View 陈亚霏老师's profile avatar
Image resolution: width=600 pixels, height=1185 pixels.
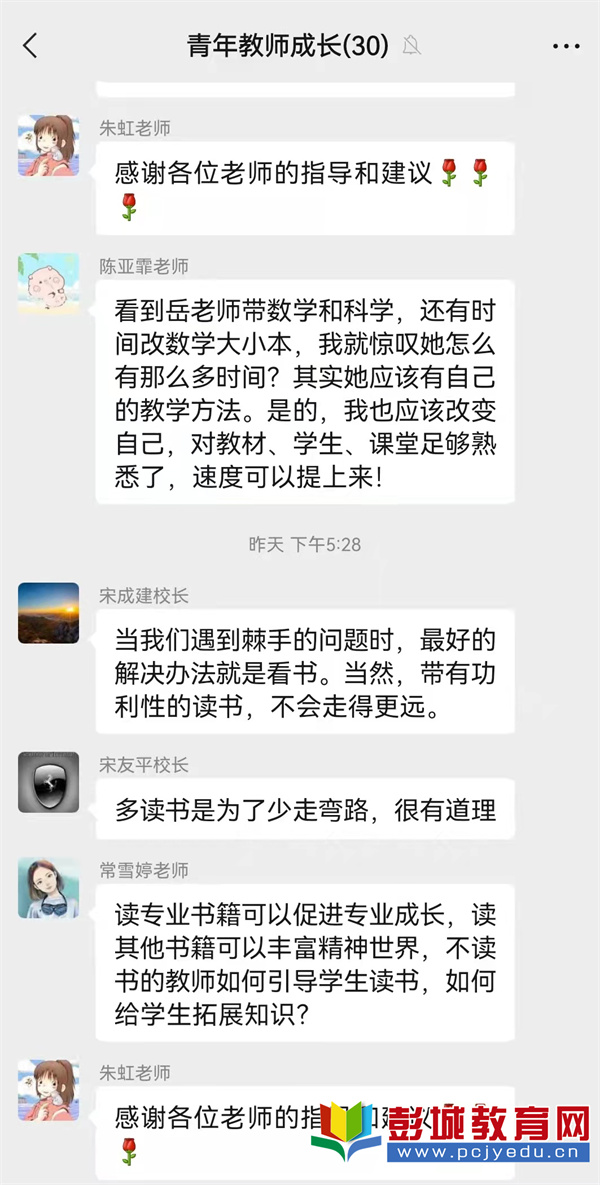click(x=48, y=283)
